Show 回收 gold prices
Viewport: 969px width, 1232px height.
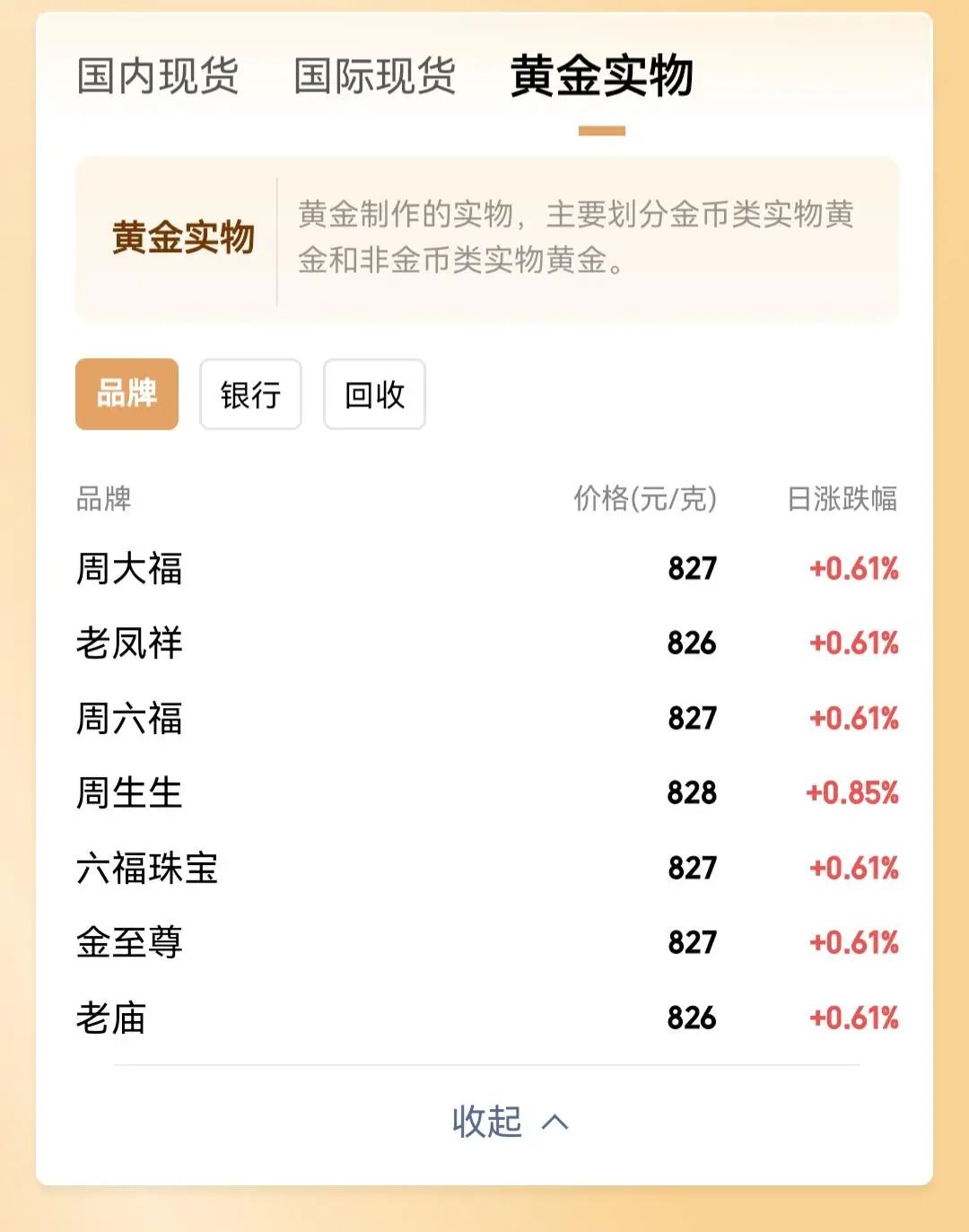374,395
